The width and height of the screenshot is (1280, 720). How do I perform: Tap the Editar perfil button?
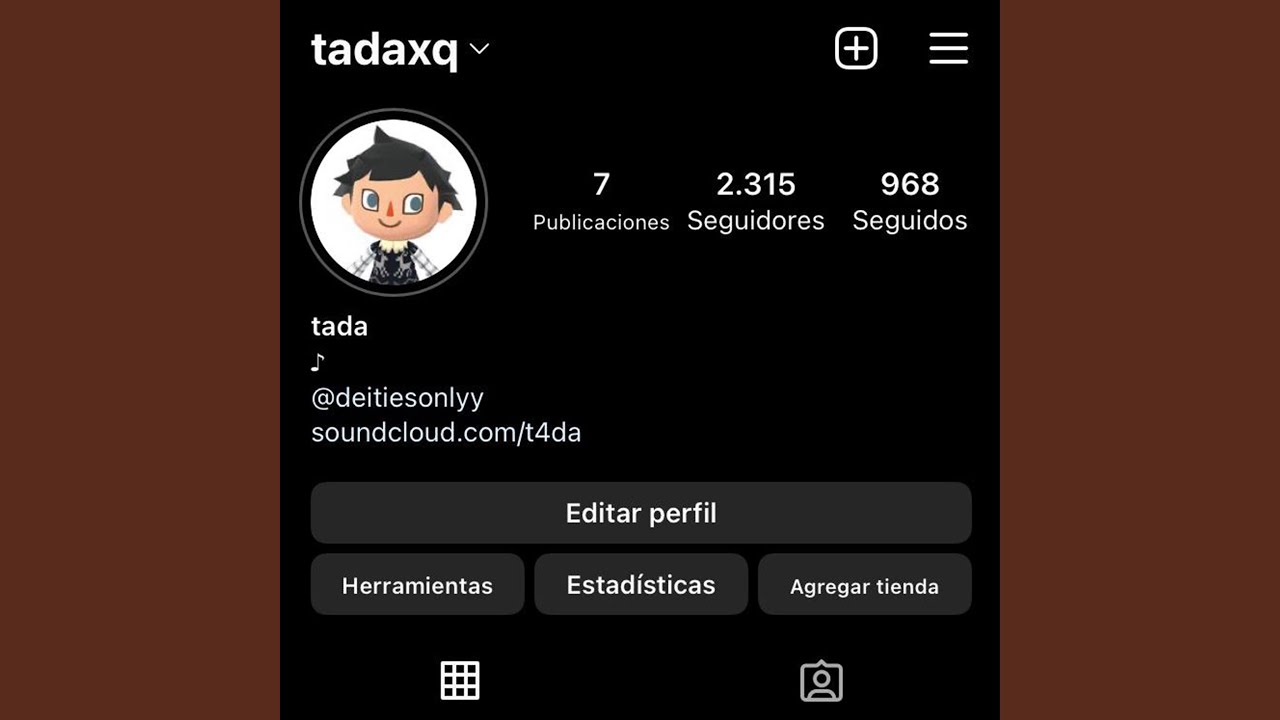[641, 513]
